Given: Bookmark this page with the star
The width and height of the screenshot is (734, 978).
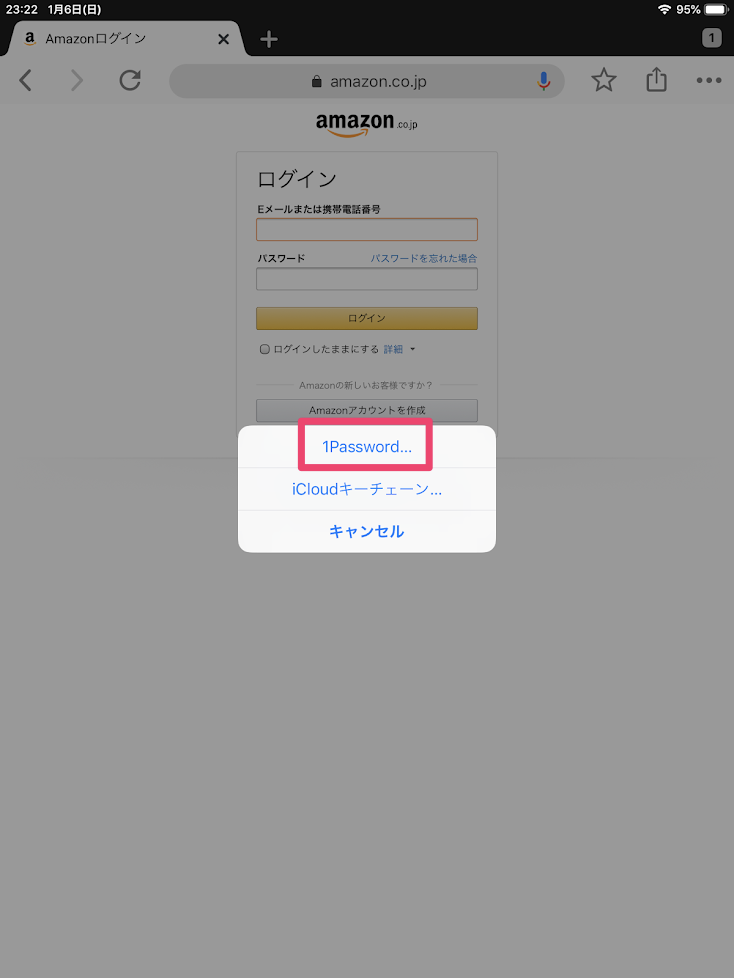Looking at the screenshot, I should [x=604, y=81].
